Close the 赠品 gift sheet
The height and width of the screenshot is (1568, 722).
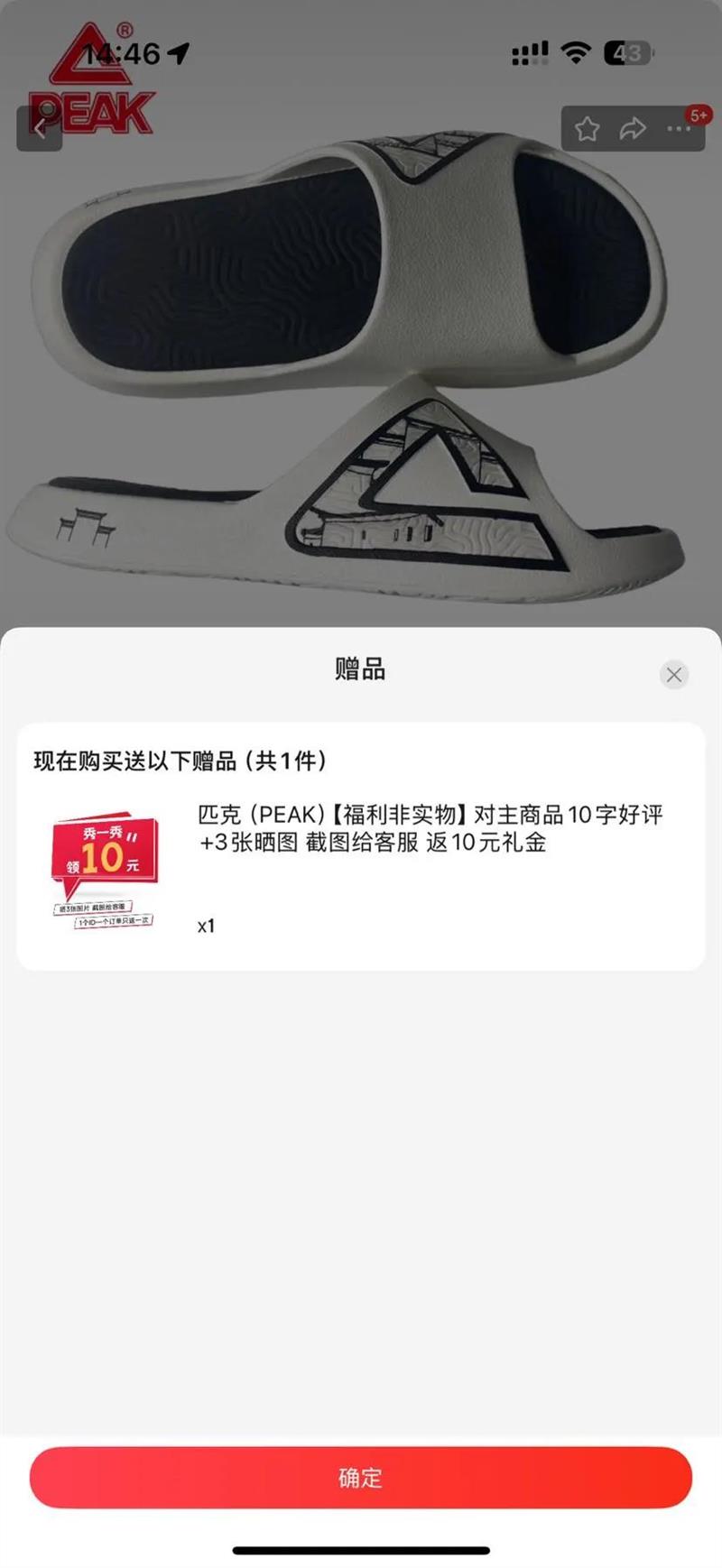[x=673, y=674]
